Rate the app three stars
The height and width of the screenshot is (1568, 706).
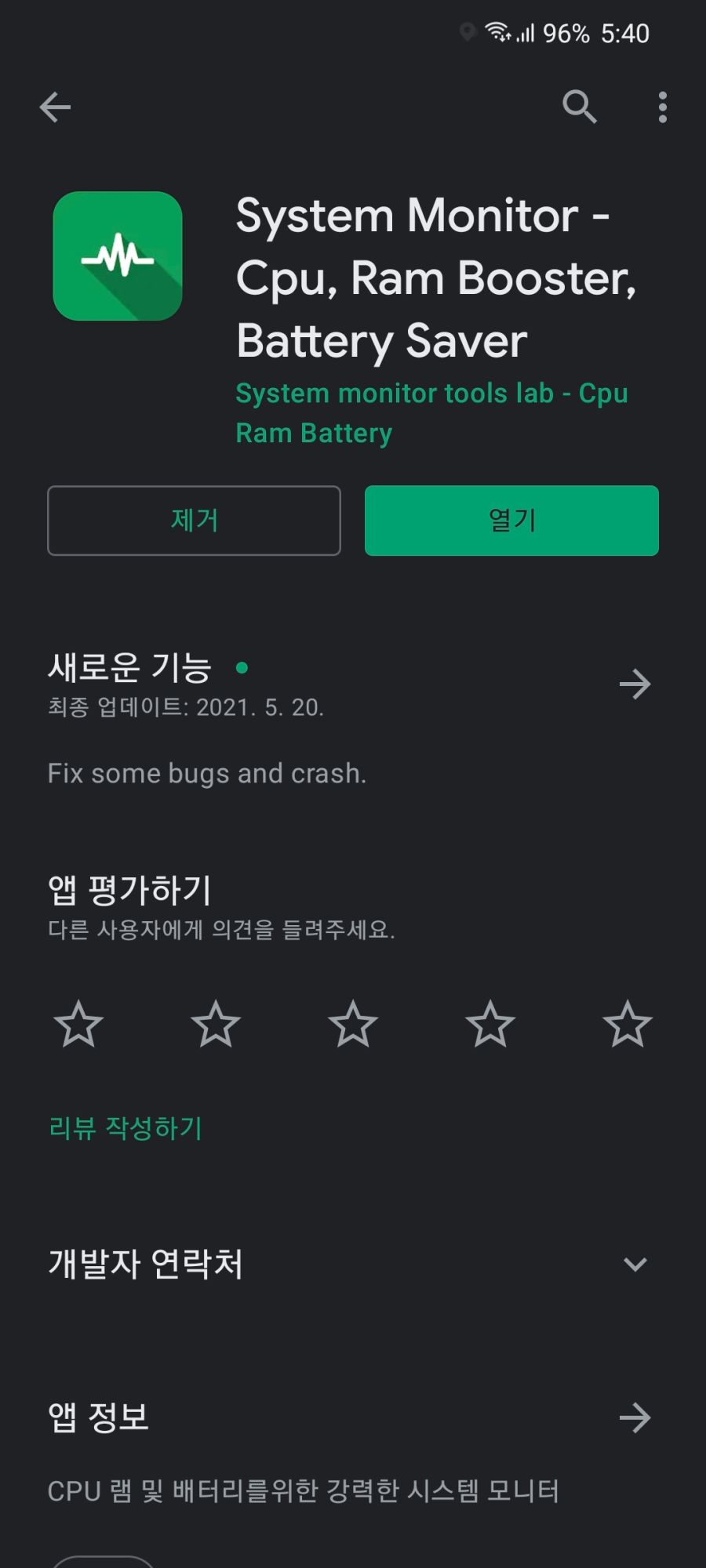(353, 1024)
